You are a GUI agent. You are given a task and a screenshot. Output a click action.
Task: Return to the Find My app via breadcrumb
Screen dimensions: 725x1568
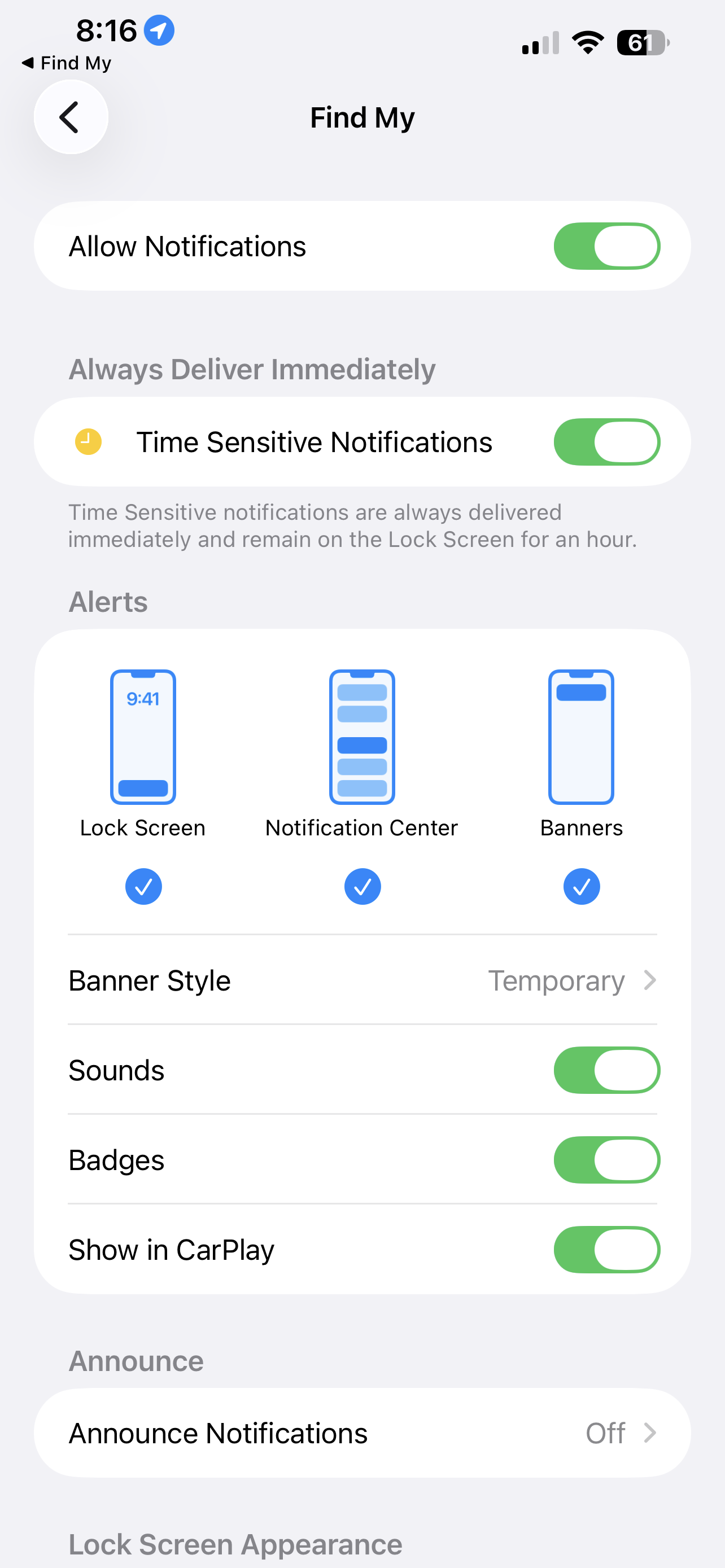click(x=67, y=63)
